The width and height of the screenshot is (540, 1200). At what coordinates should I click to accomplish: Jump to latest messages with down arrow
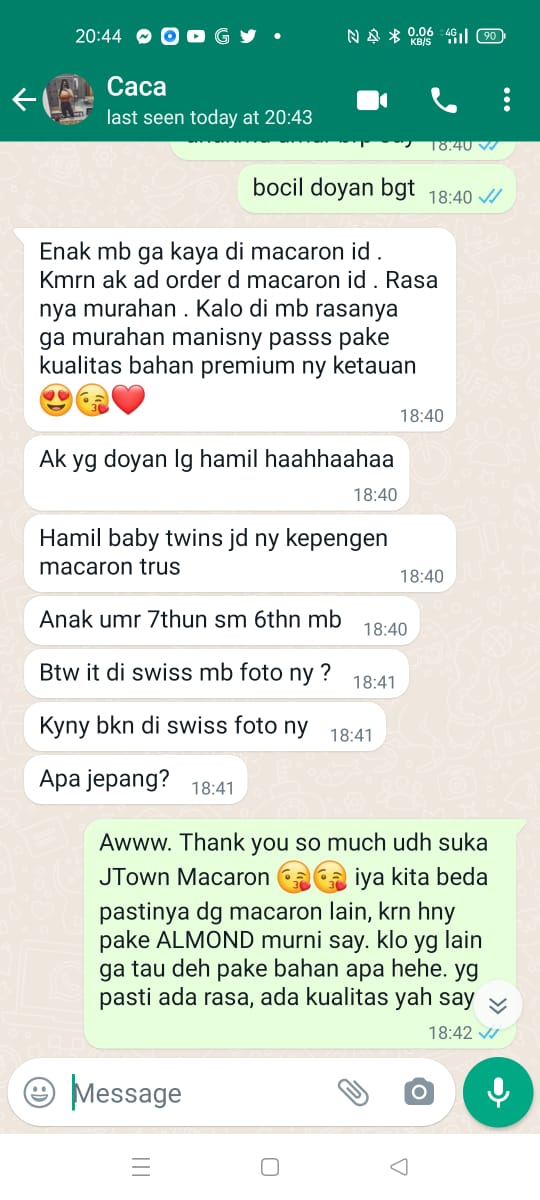coord(497,1006)
